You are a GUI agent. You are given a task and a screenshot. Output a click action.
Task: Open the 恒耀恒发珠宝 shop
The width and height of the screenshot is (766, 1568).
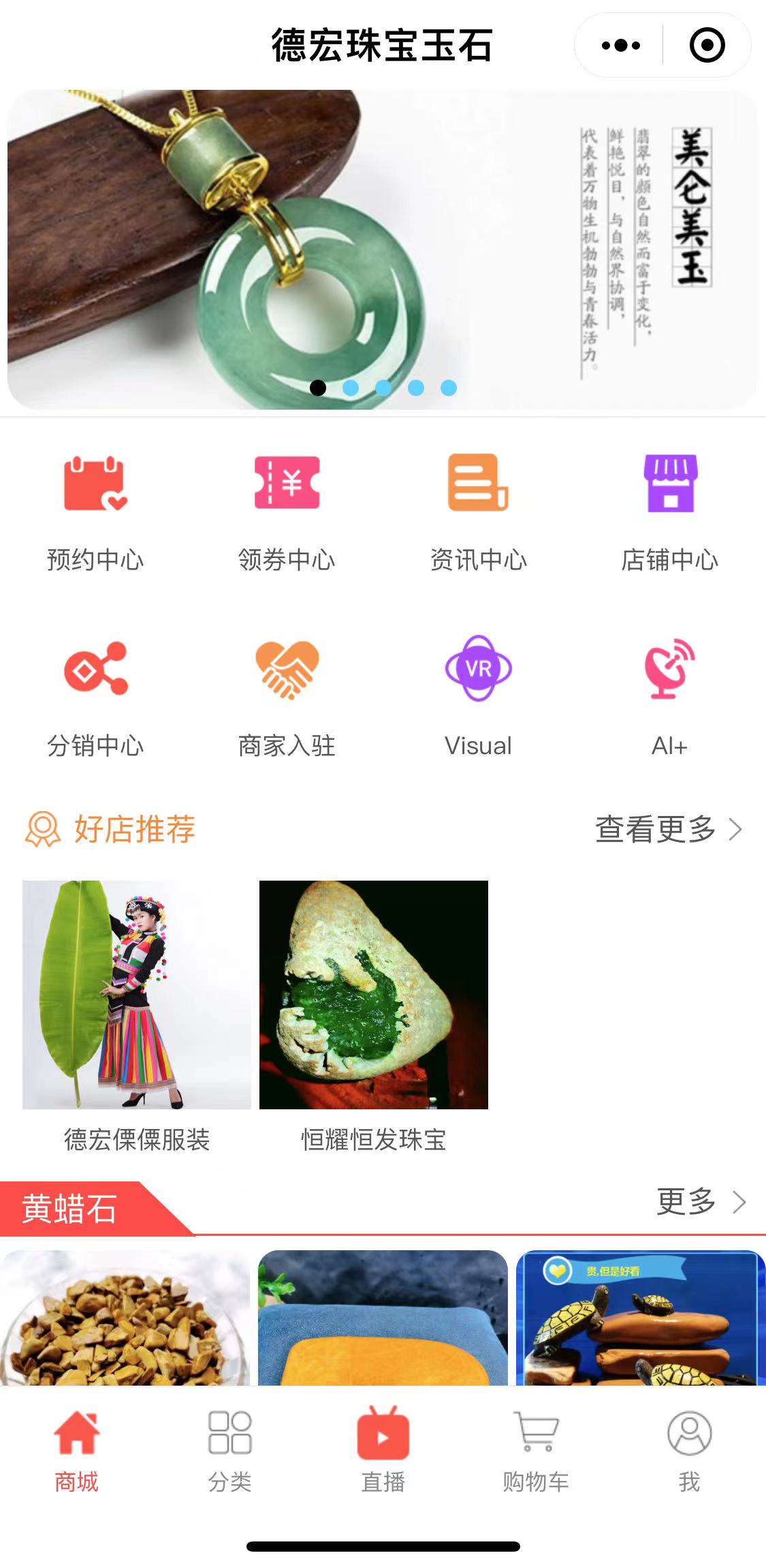(374, 1014)
